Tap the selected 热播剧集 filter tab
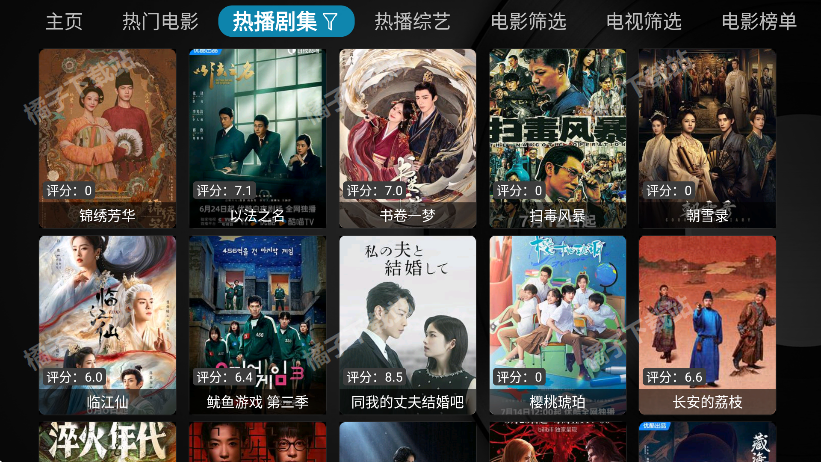This screenshot has height=462, width=821. [286, 21]
